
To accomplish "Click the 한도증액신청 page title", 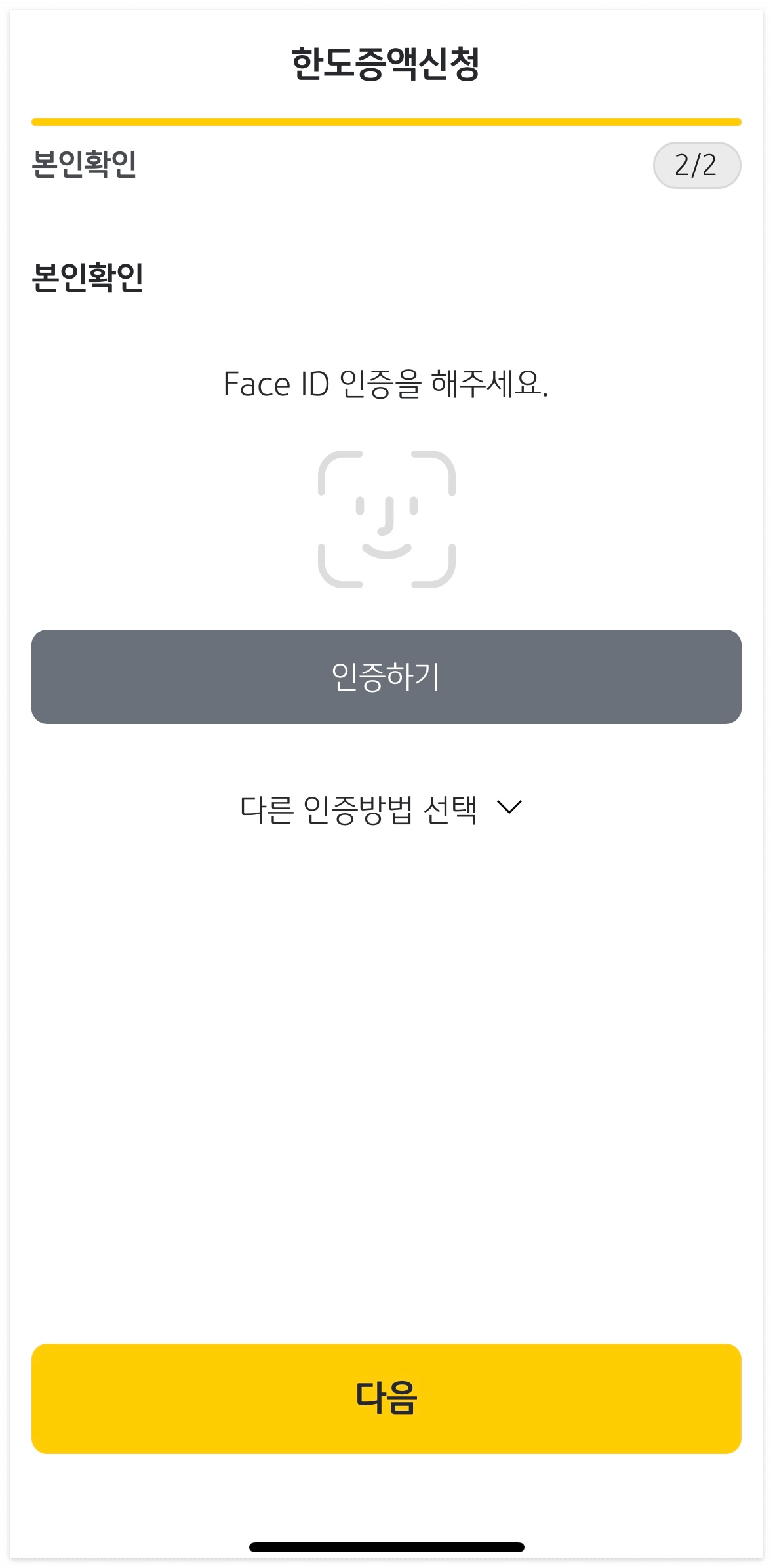I will click(x=386, y=61).
